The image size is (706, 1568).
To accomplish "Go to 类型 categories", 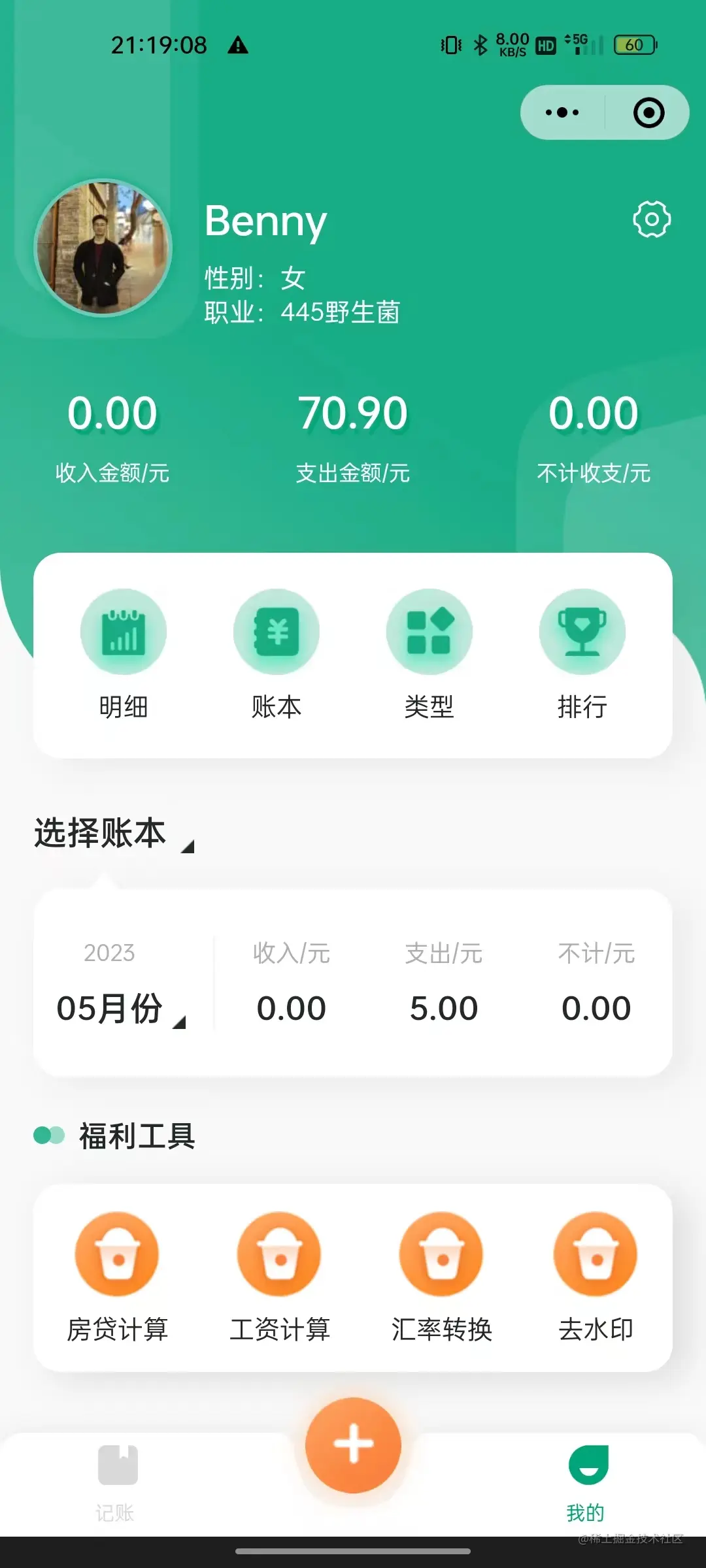I will 429,655.
